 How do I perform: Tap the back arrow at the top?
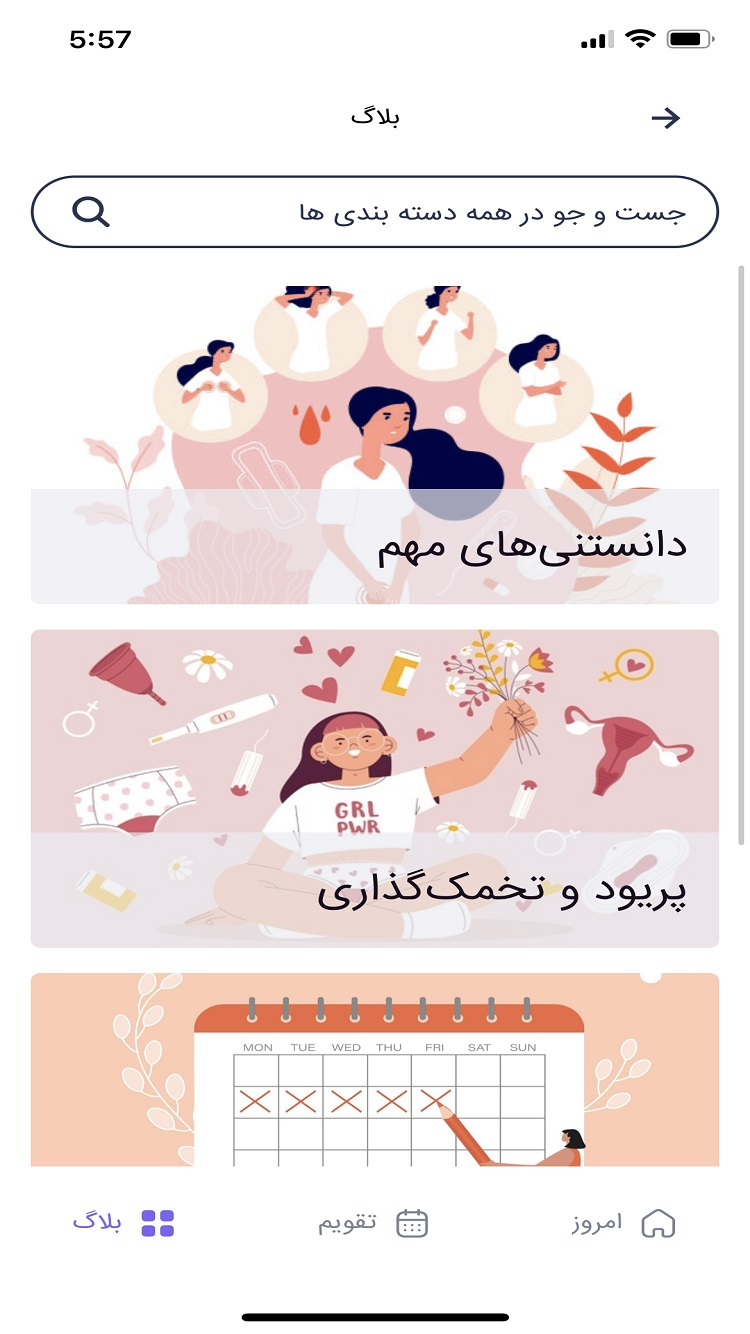click(x=668, y=117)
